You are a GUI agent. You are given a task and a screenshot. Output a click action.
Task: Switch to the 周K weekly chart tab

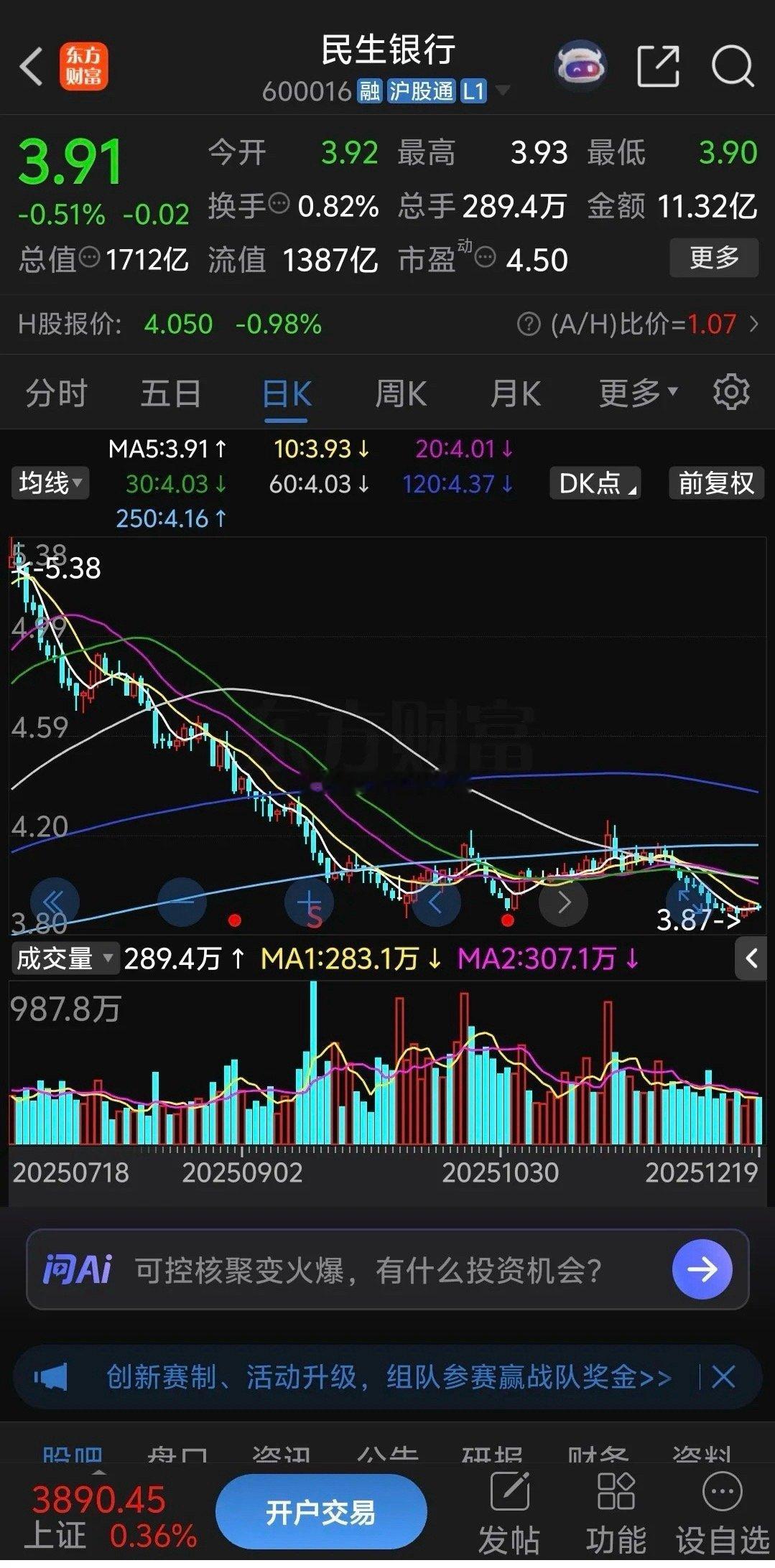(x=400, y=393)
